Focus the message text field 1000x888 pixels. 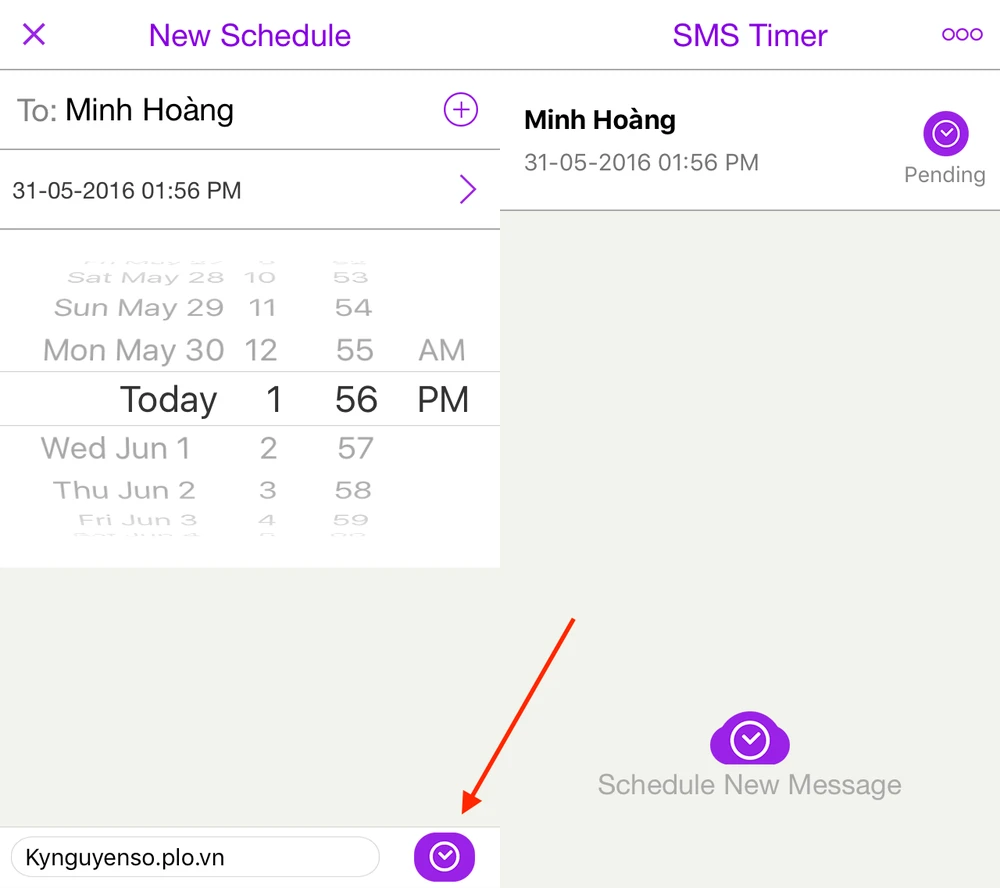(x=195, y=857)
